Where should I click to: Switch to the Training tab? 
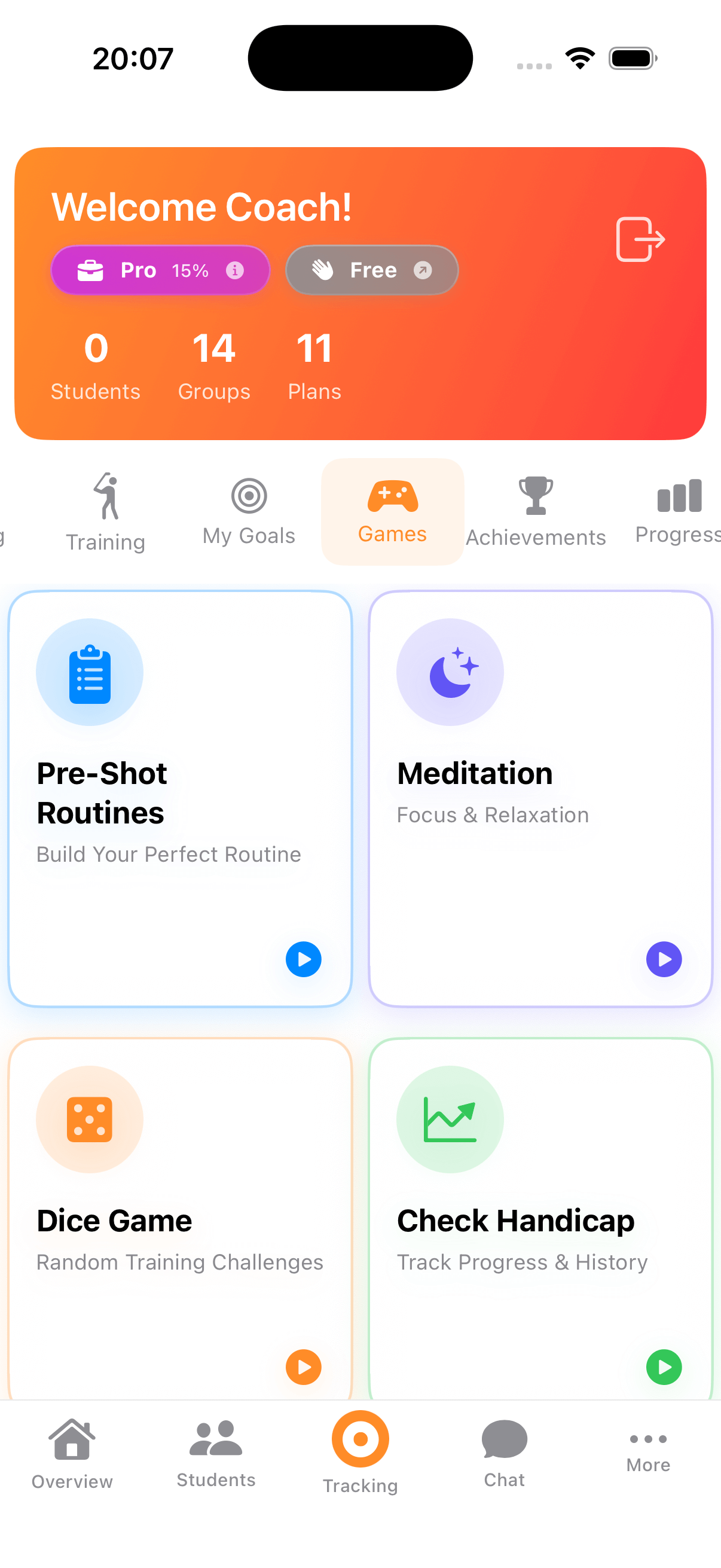point(106,512)
